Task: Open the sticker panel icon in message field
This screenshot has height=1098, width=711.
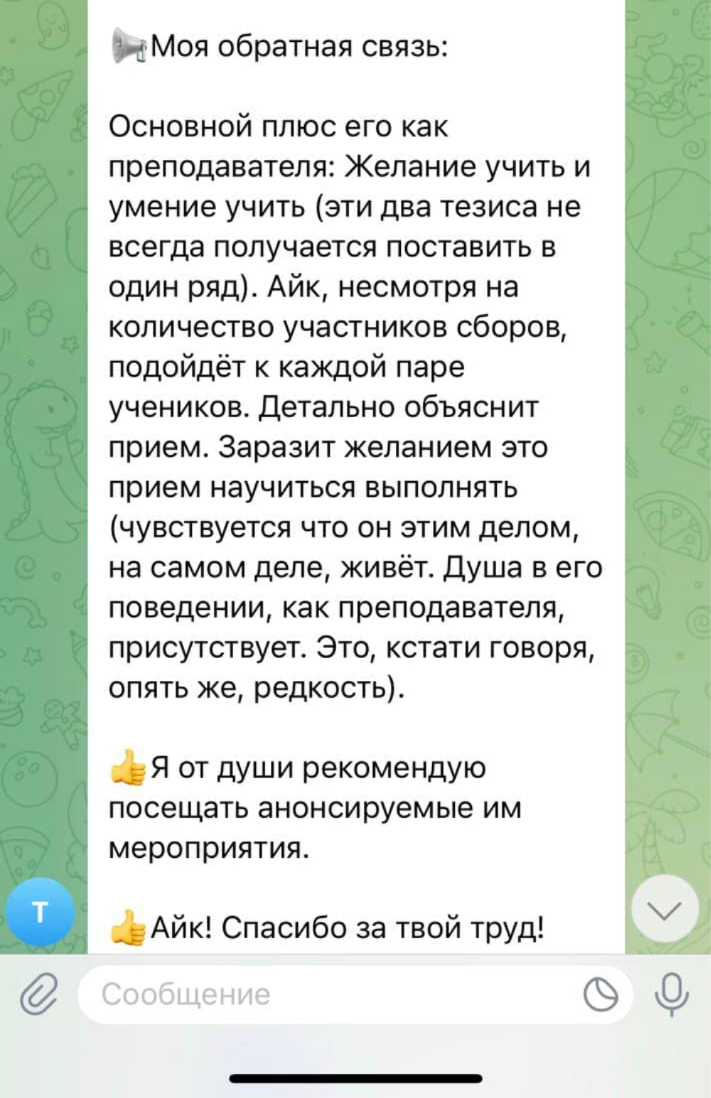Action: (x=602, y=995)
